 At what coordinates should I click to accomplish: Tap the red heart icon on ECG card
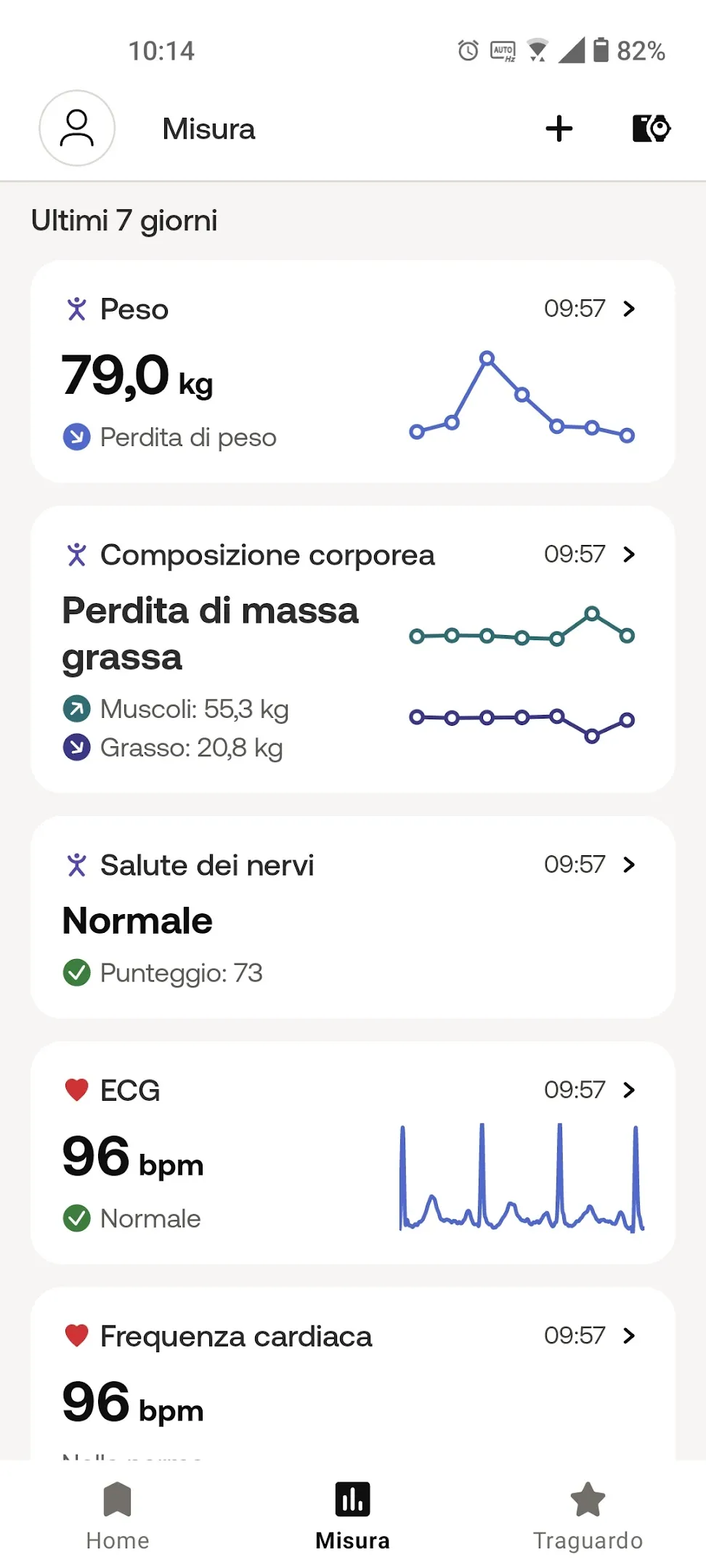tap(76, 1089)
